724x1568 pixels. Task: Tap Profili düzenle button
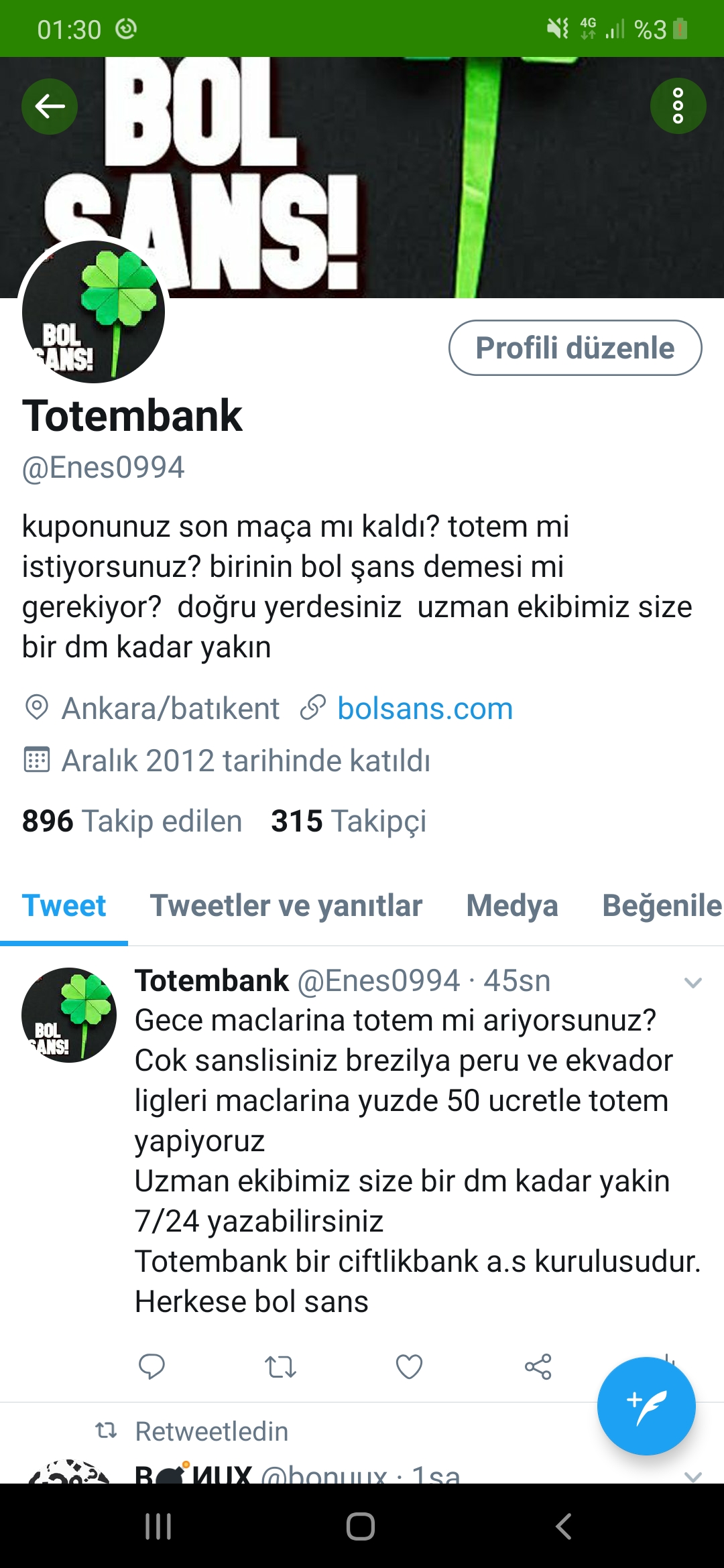[575, 348]
